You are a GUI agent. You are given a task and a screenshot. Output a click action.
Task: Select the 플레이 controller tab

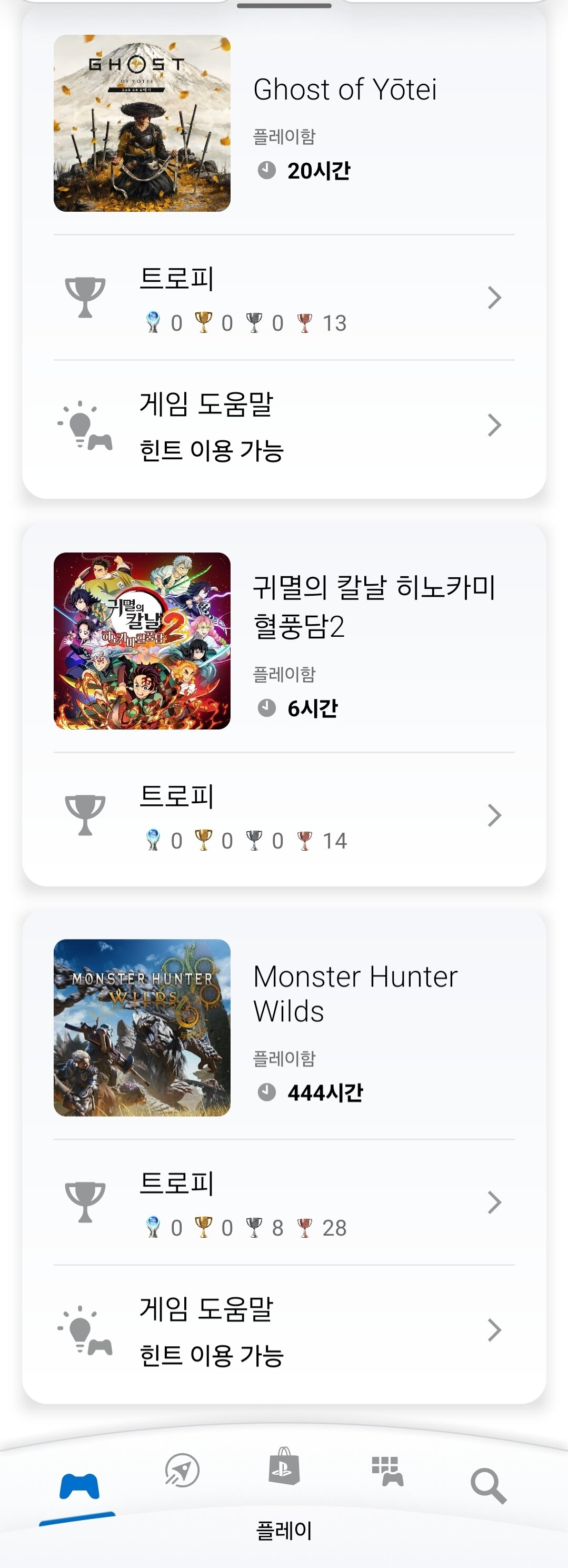tap(79, 1486)
